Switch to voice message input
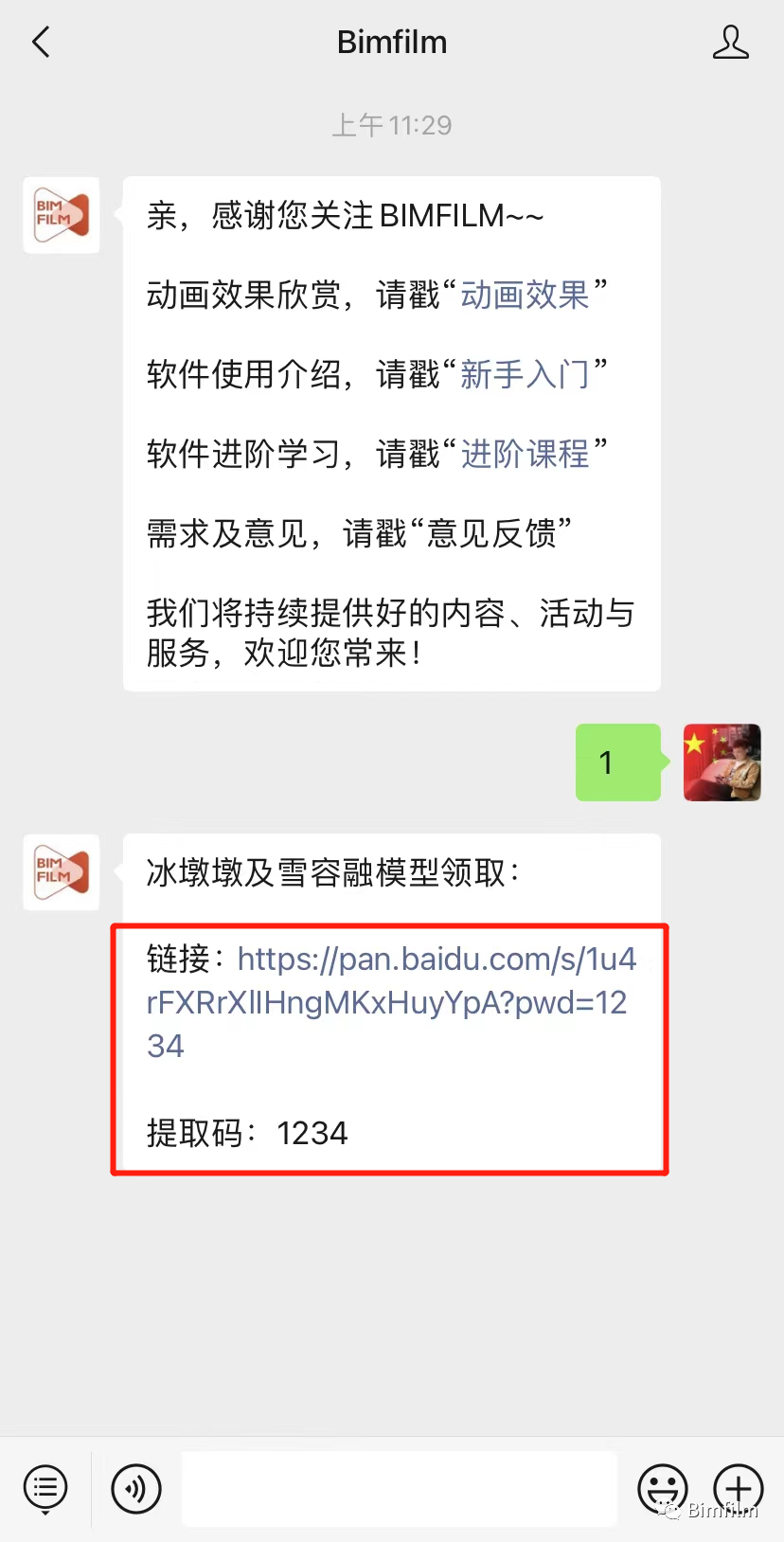 (136, 1488)
